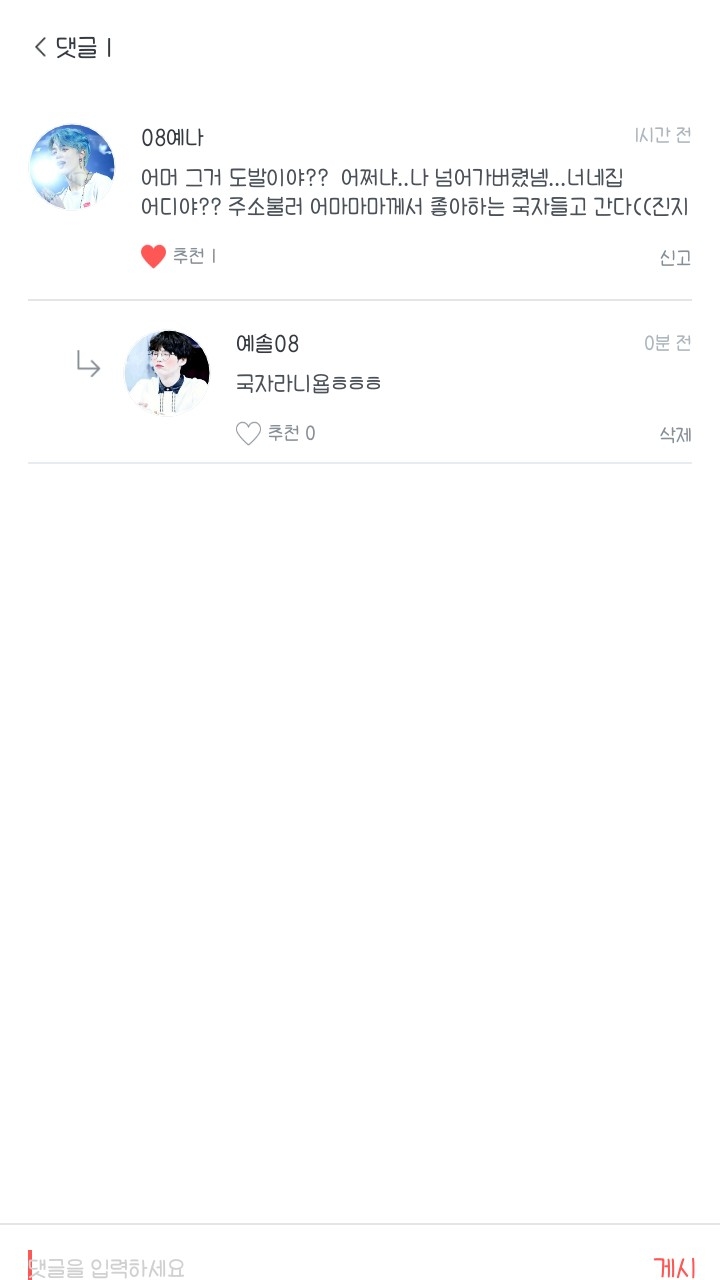Go back using the arrow beside 댓글
This screenshot has width=720, height=1280.
click(40, 47)
